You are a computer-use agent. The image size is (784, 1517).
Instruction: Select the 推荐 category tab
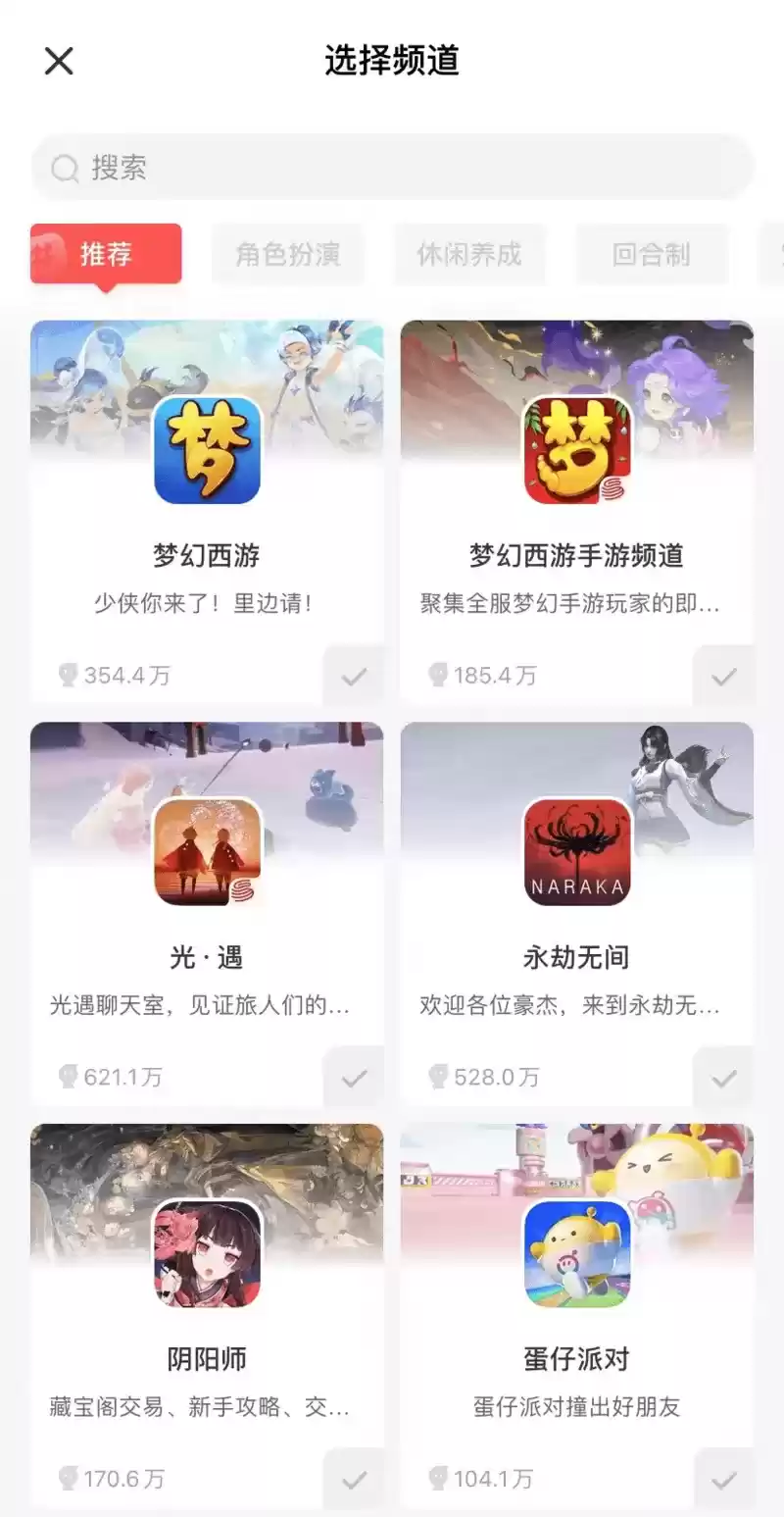coord(106,255)
